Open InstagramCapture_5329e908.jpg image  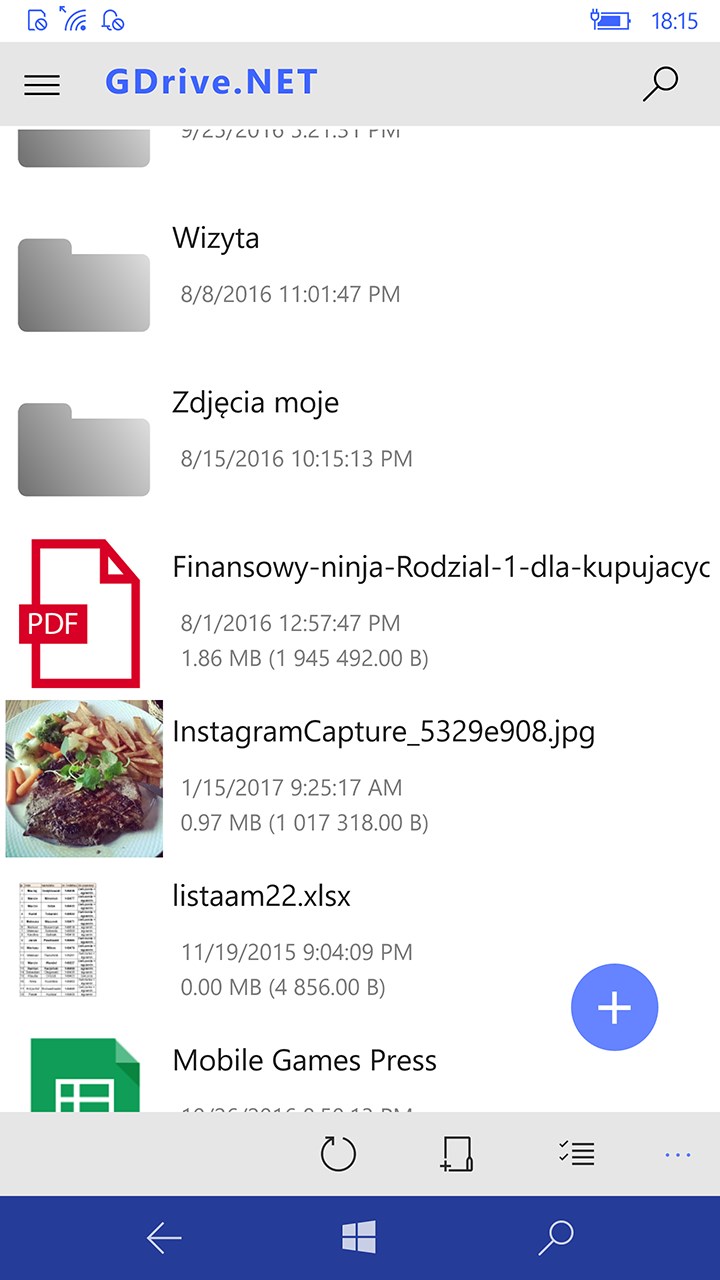(383, 732)
